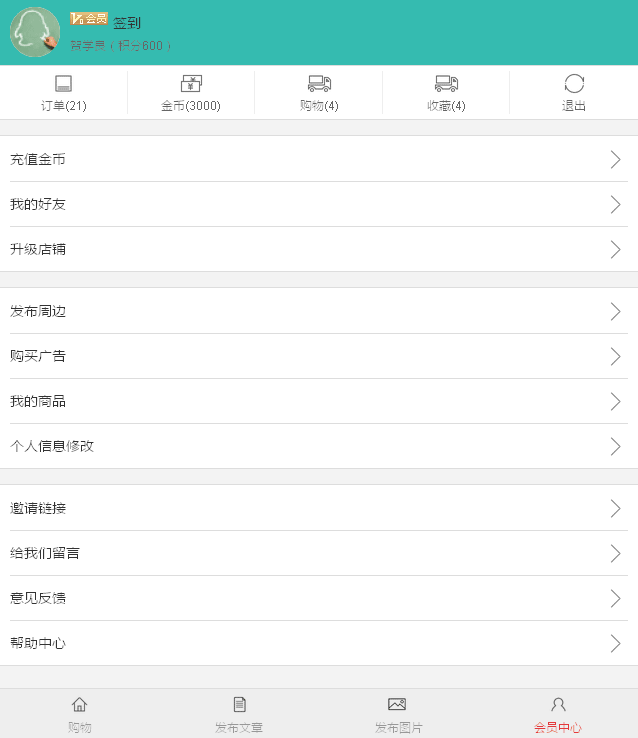Screen dimensions: 638x738
Task: Open 升级店铺 upgrade shop
Action: click(319, 249)
